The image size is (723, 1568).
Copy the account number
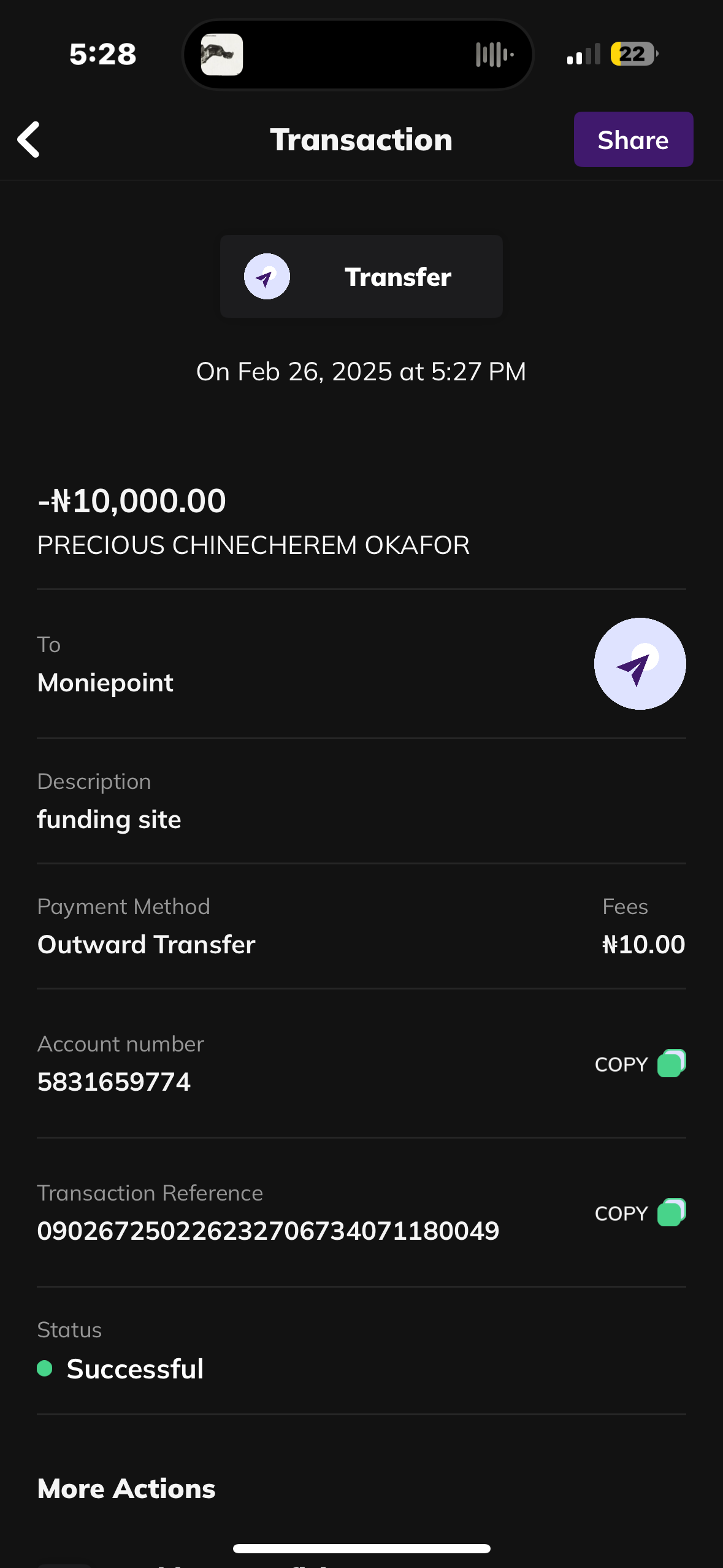coord(640,1064)
